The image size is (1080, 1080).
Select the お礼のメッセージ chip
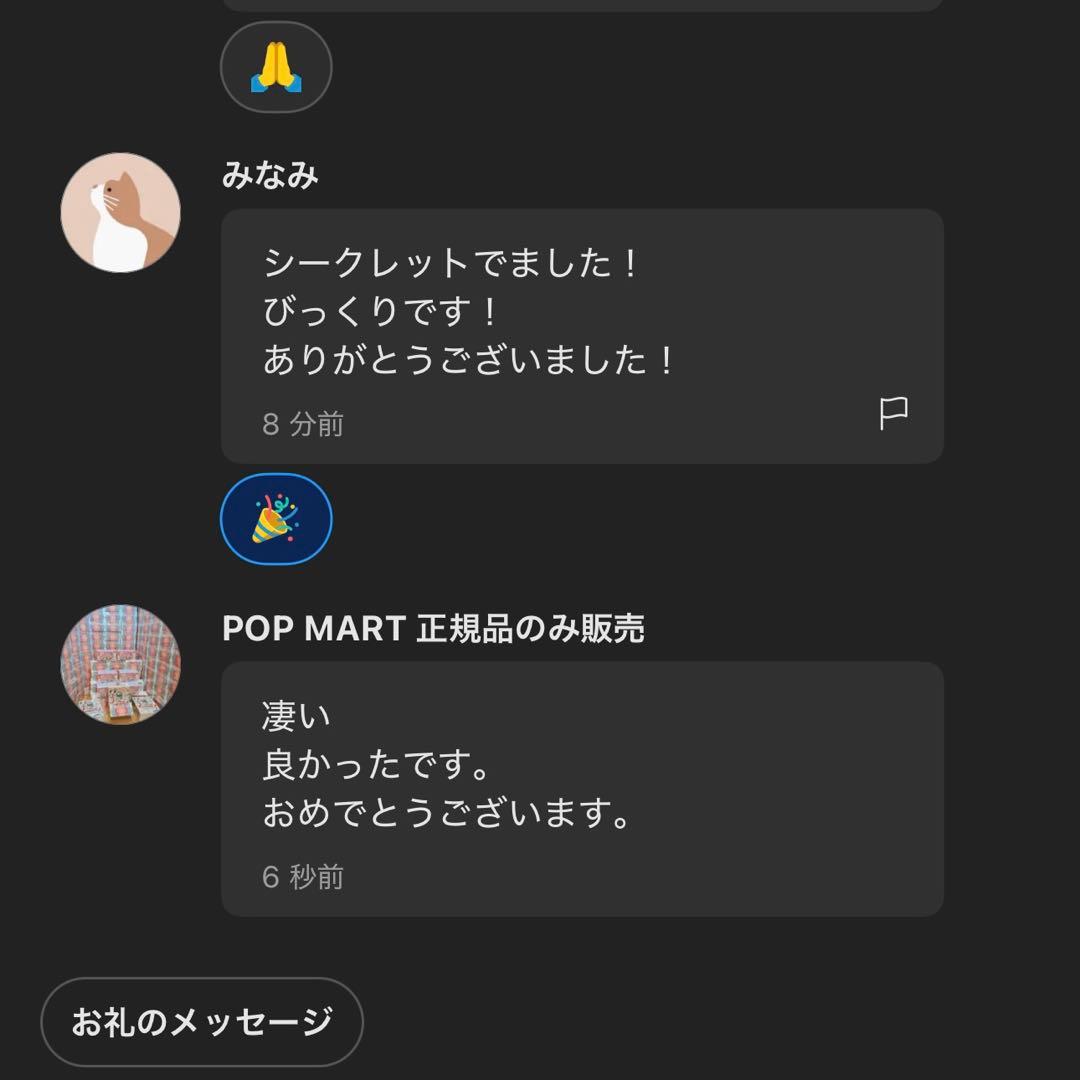coord(202,1022)
